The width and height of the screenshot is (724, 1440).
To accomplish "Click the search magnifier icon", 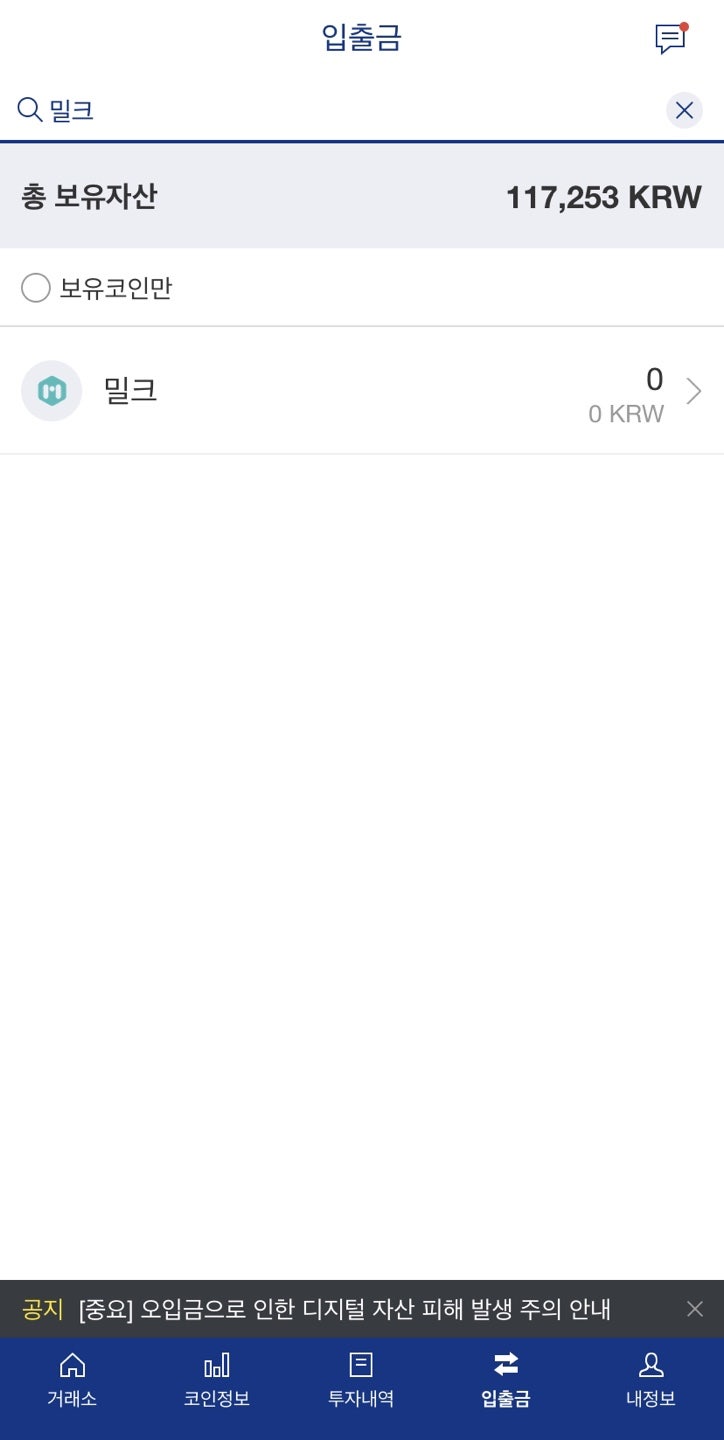I will 28,110.
